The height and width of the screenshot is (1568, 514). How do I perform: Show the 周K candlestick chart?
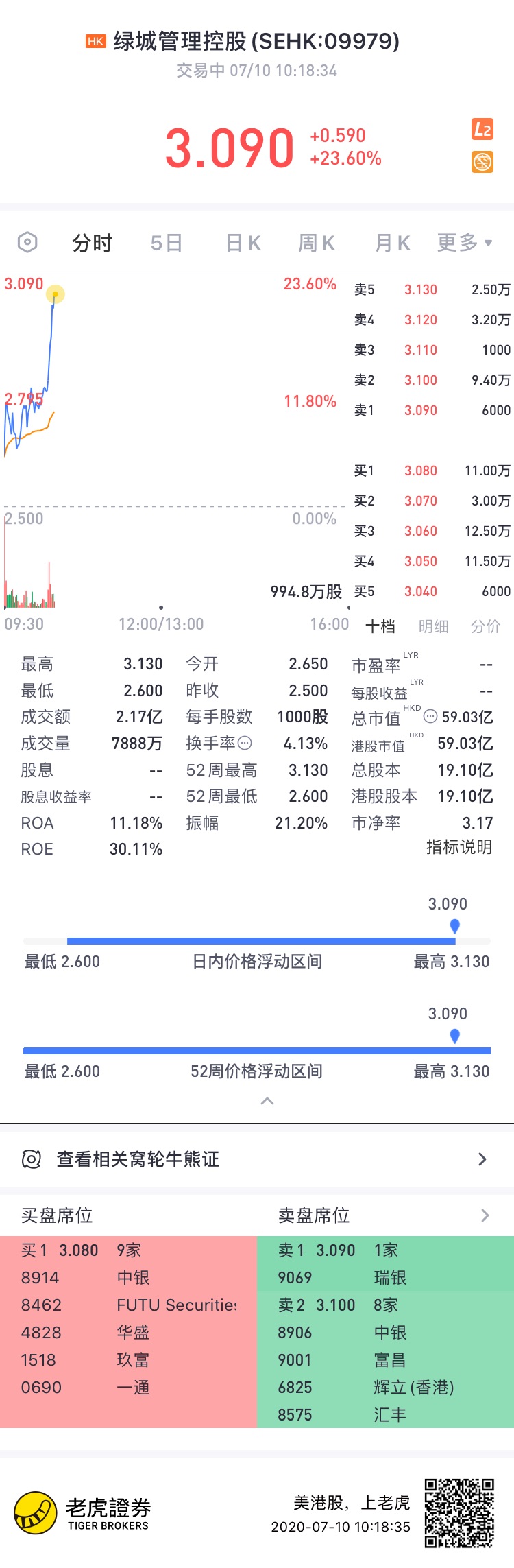tap(317, 243)
